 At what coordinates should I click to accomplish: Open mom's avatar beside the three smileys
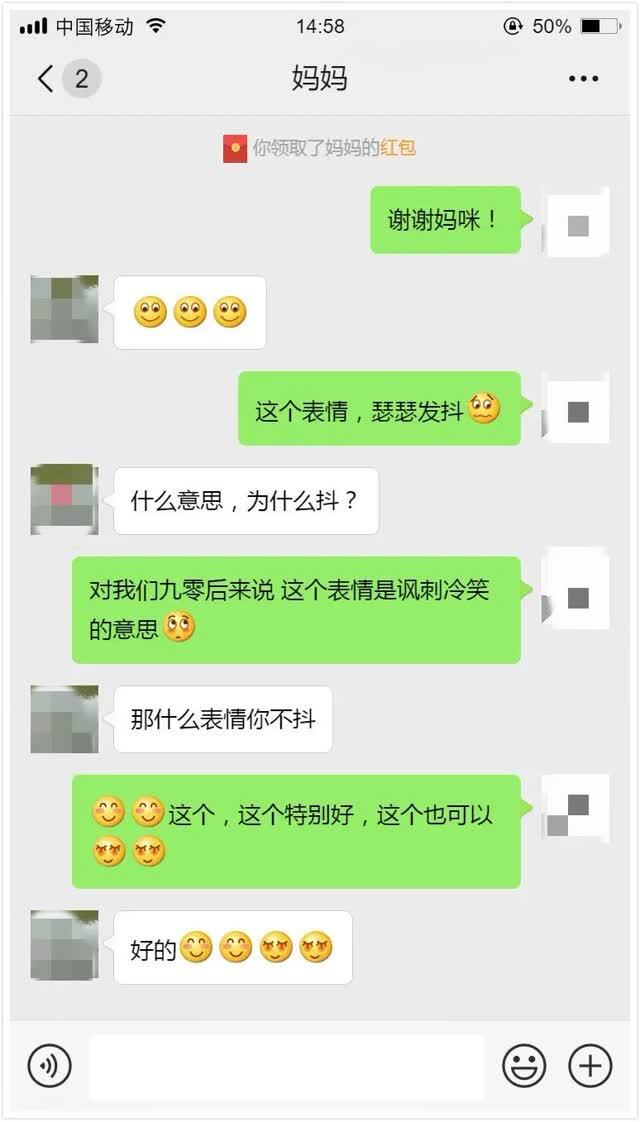[x=64, y=309]
